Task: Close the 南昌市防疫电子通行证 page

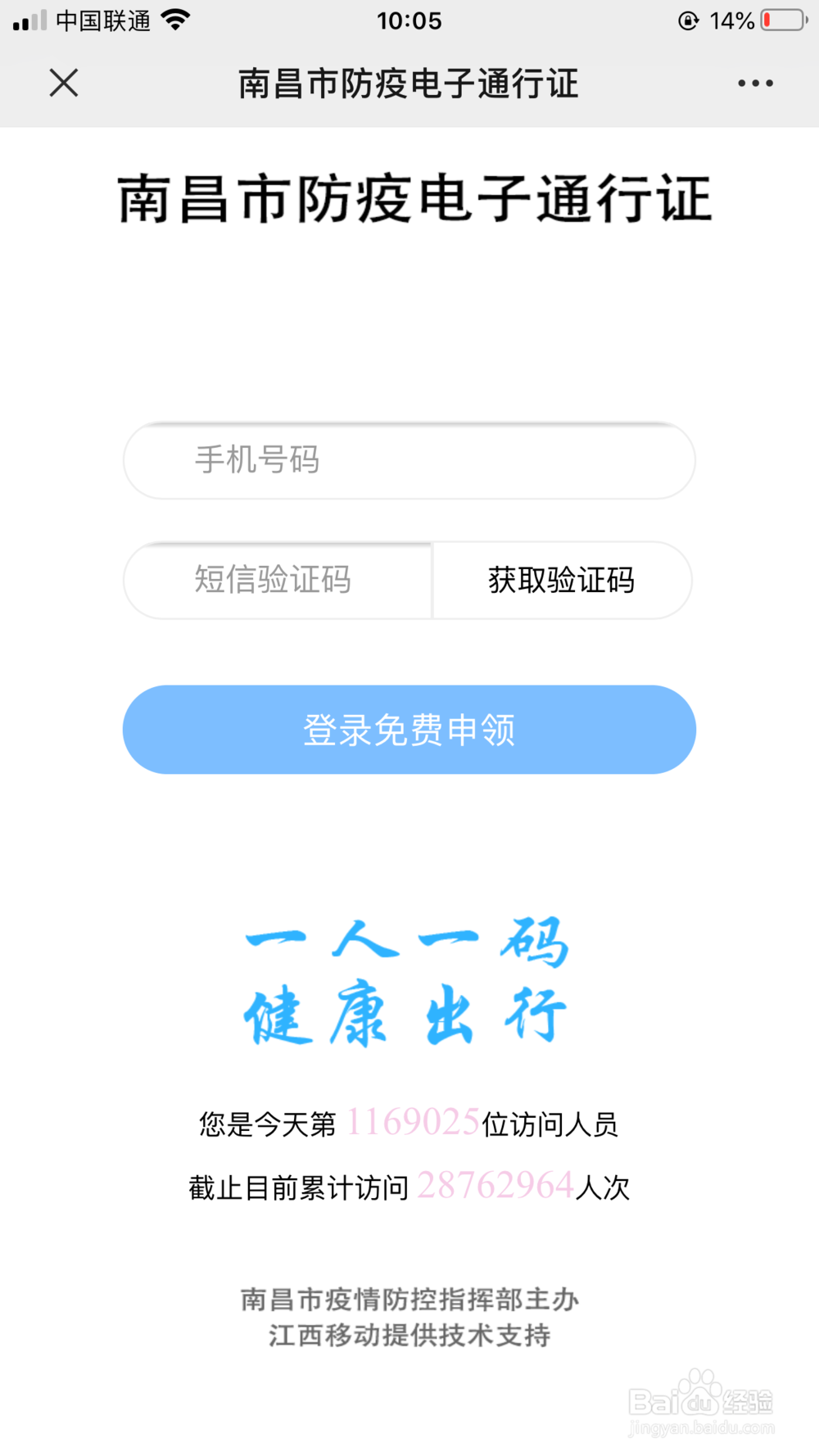Action: (x=63, y=83)
